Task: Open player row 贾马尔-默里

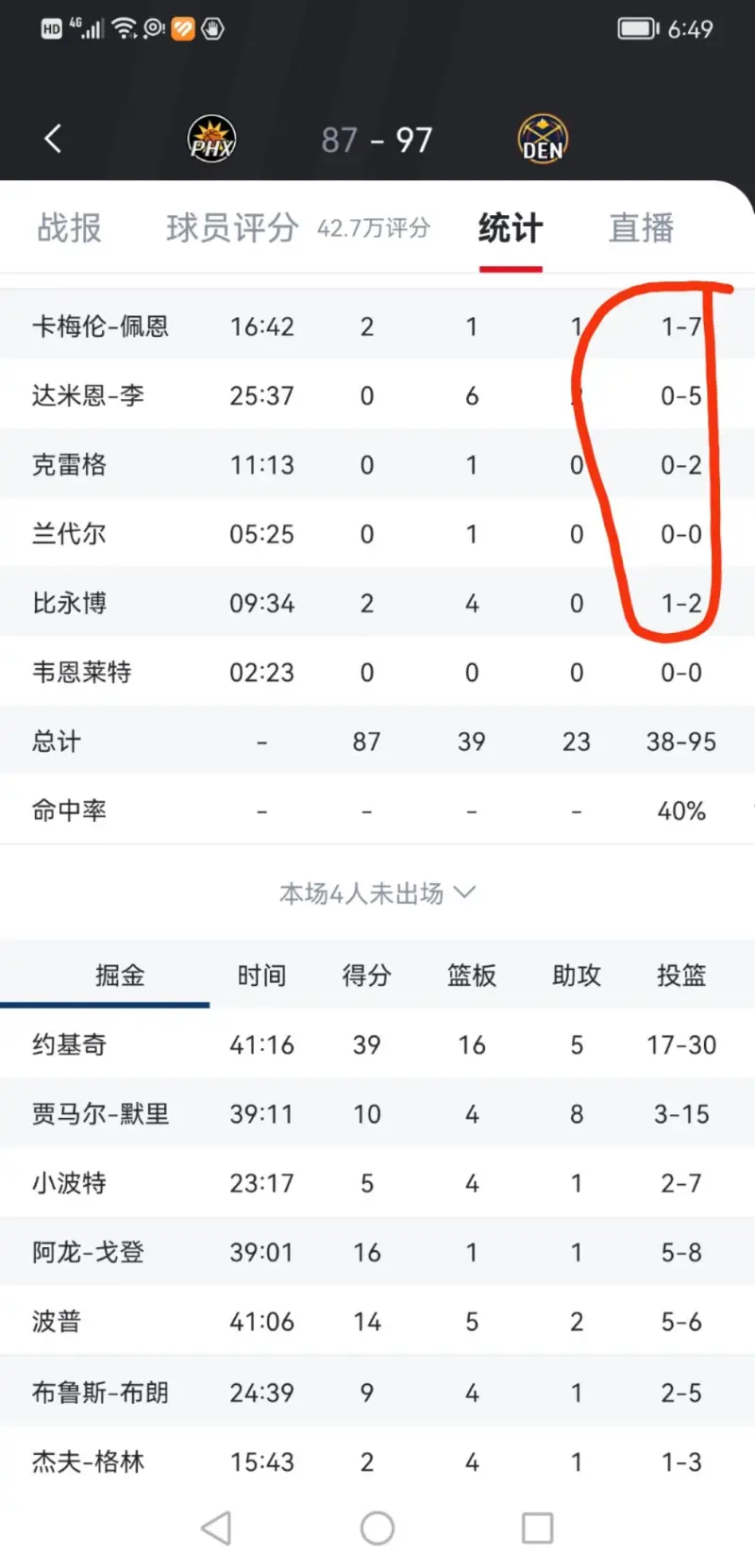Action: tap(377, 1113)
